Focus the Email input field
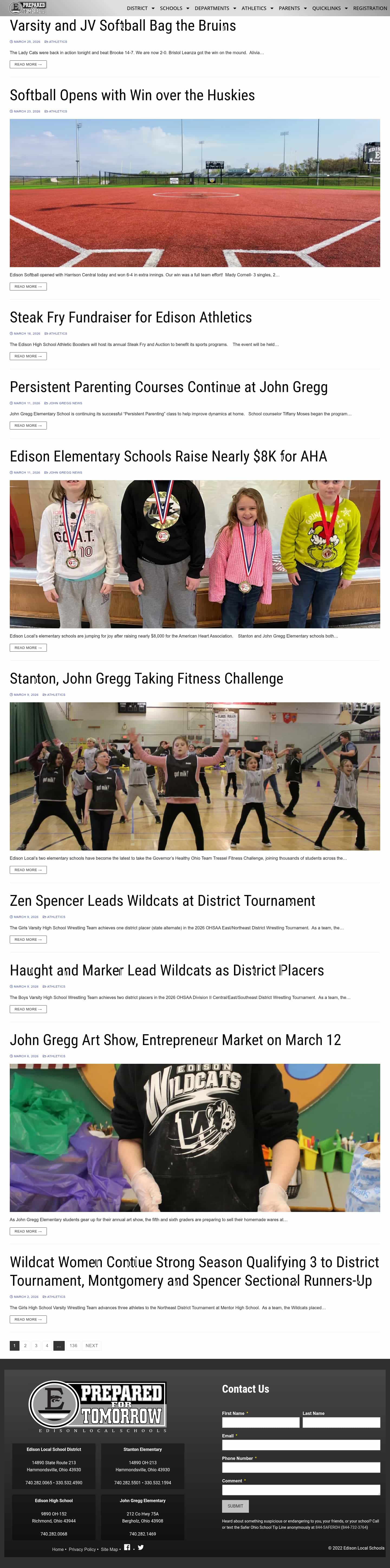The width and height of the screenshot is (390, 1568). coord(301,1444)
